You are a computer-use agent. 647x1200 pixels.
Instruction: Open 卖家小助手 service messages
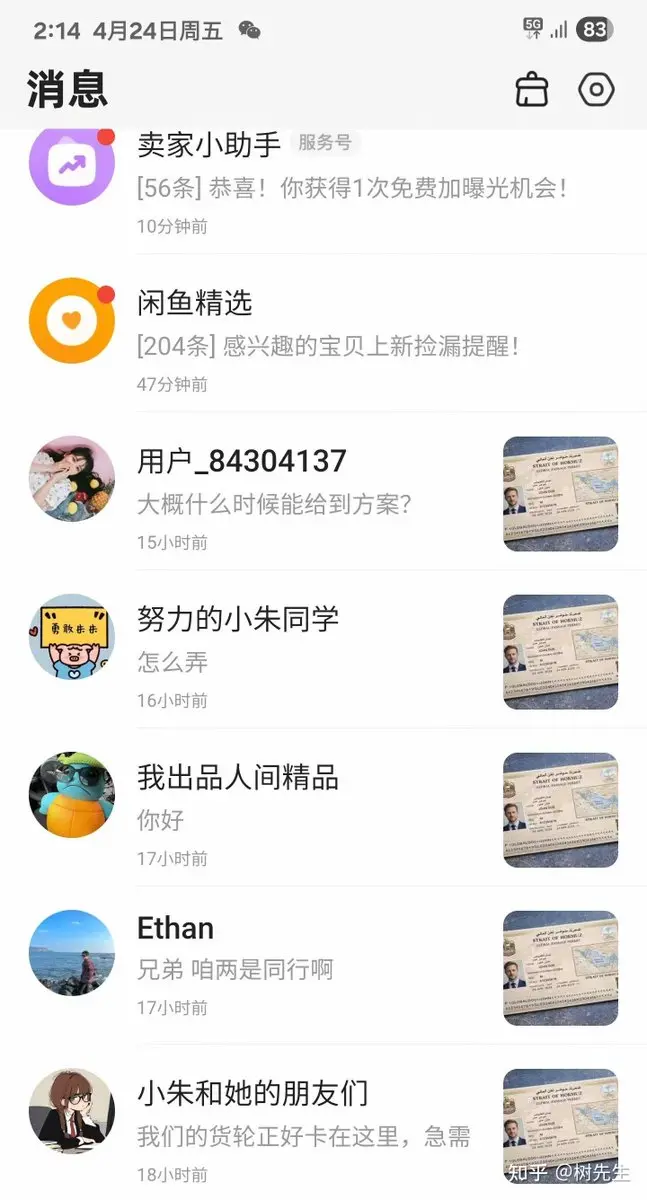coord(323,183)
